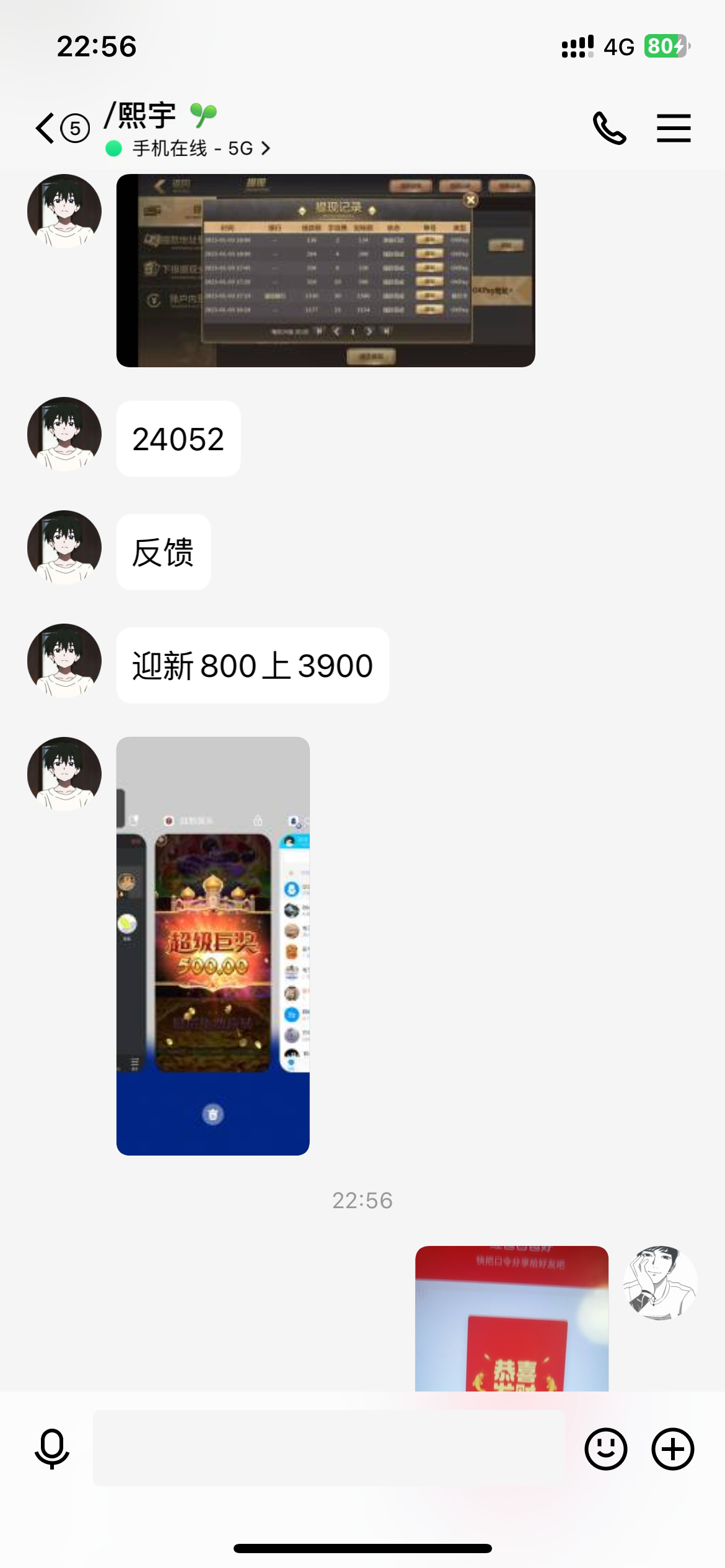Switch to voice message input

pyautogui.click(x=52, y=1449)
